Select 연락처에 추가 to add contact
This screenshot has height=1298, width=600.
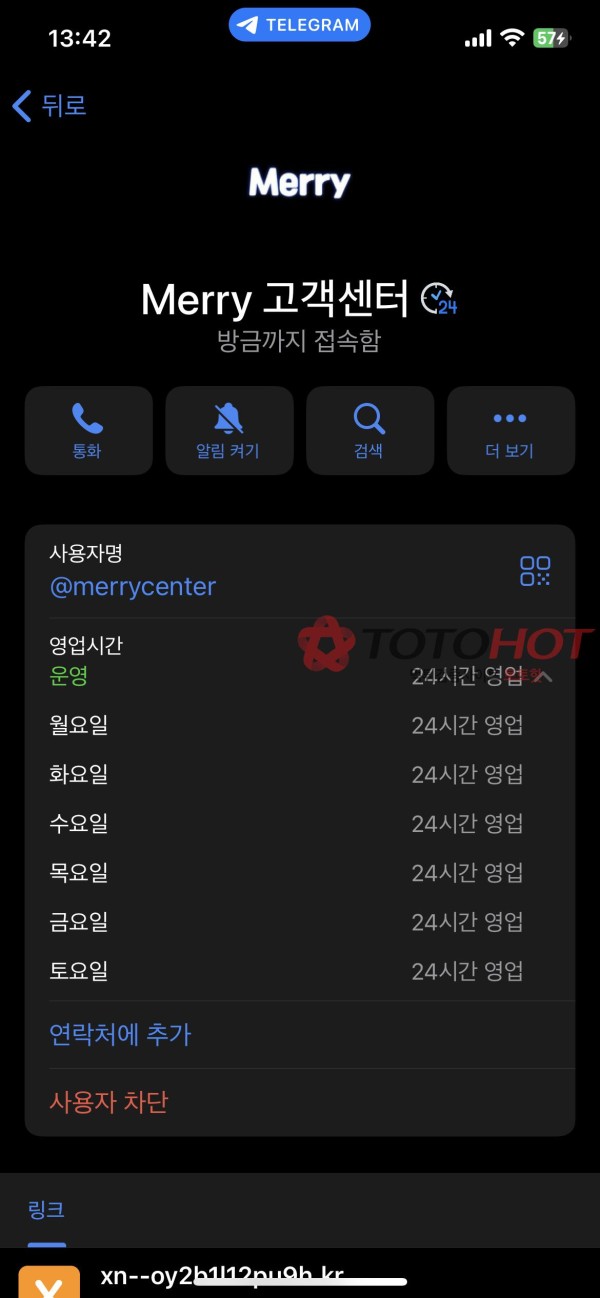tap(120, 1034)
